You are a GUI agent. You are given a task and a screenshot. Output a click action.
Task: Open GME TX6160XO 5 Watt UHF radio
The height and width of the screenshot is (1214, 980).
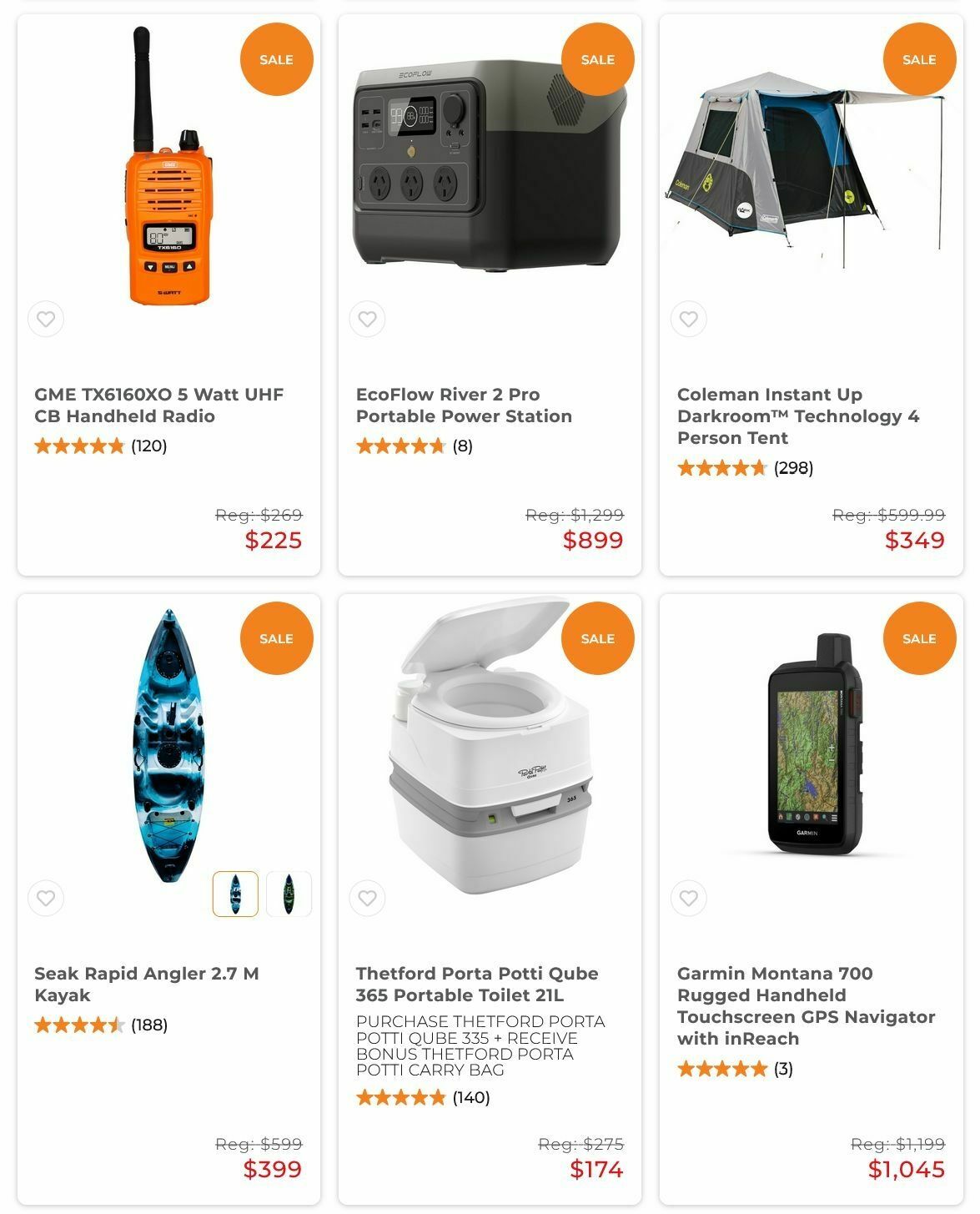point(158,405)
